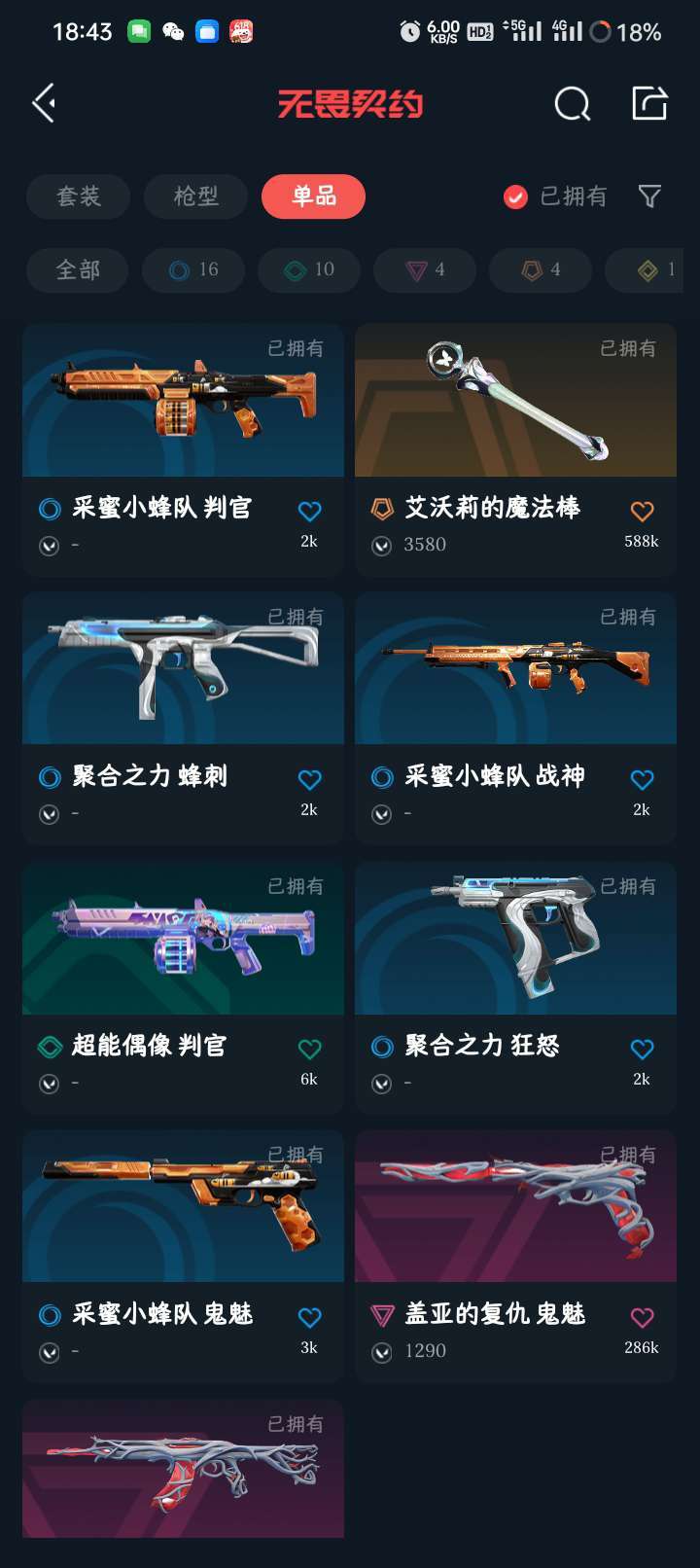Open the 聚合之力 狂怒 skin card

(x=515, y=986)
